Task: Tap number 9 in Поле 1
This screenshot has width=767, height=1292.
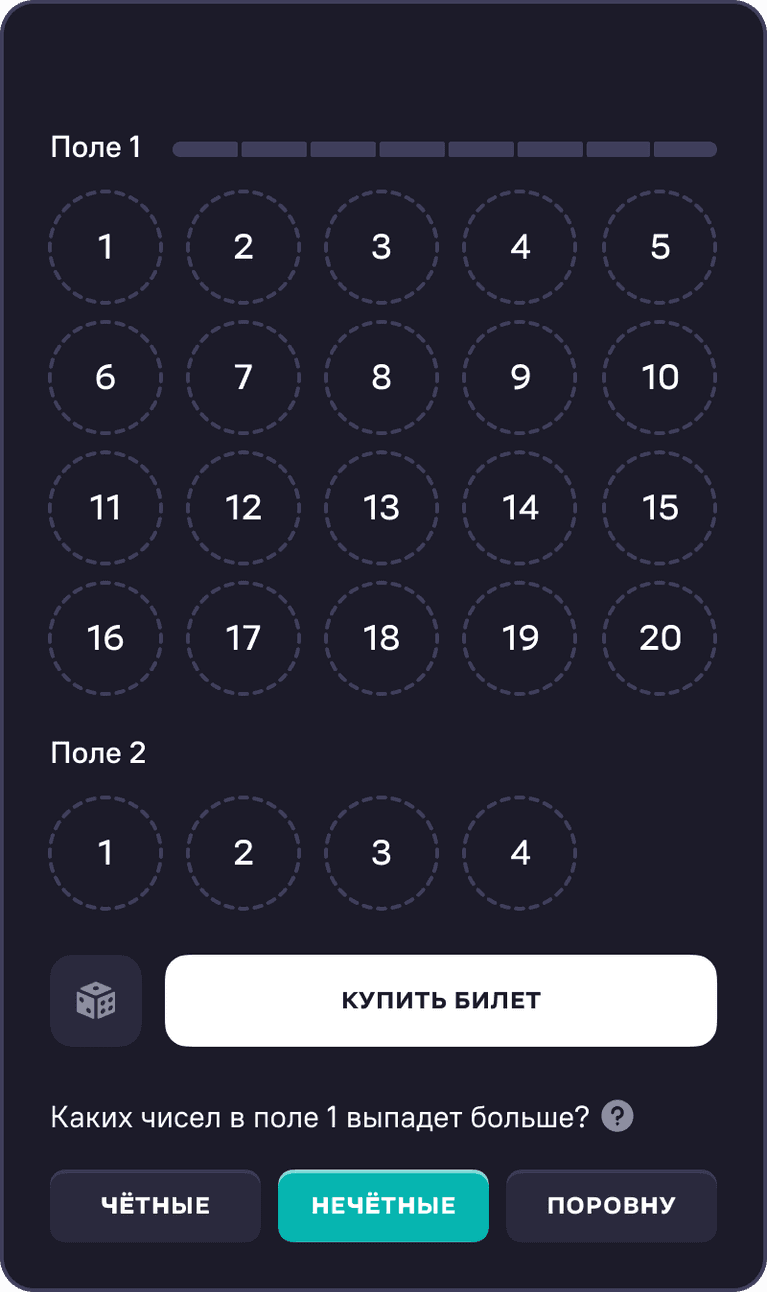Action: [x=520, y=377]
